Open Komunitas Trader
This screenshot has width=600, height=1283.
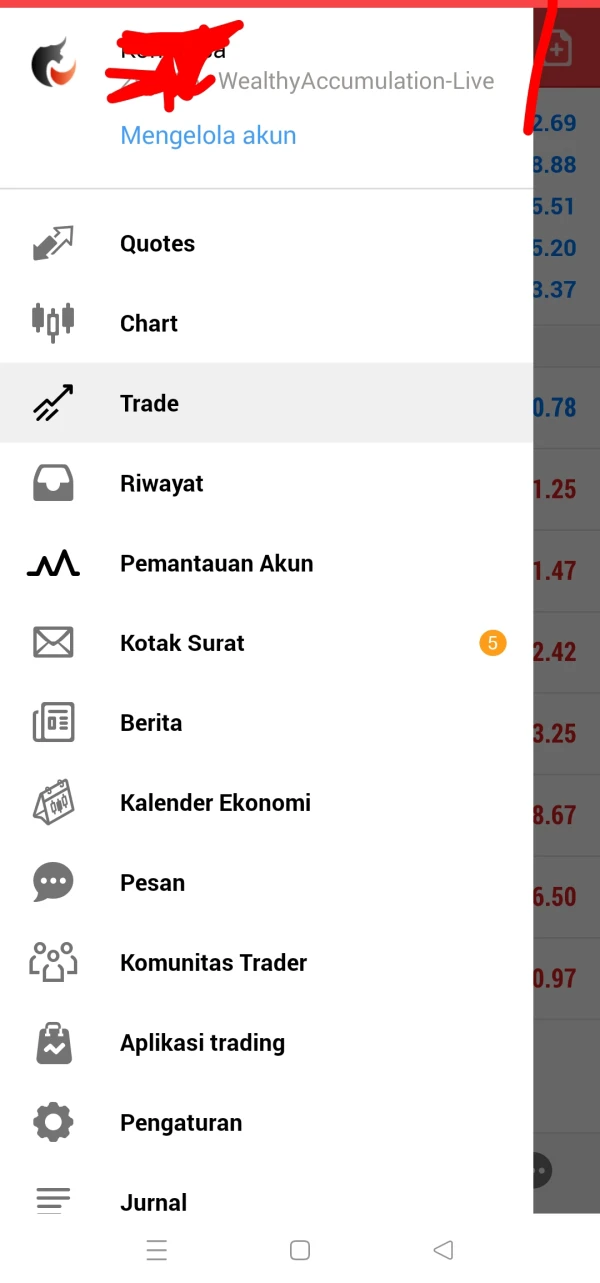coord(213,963)
